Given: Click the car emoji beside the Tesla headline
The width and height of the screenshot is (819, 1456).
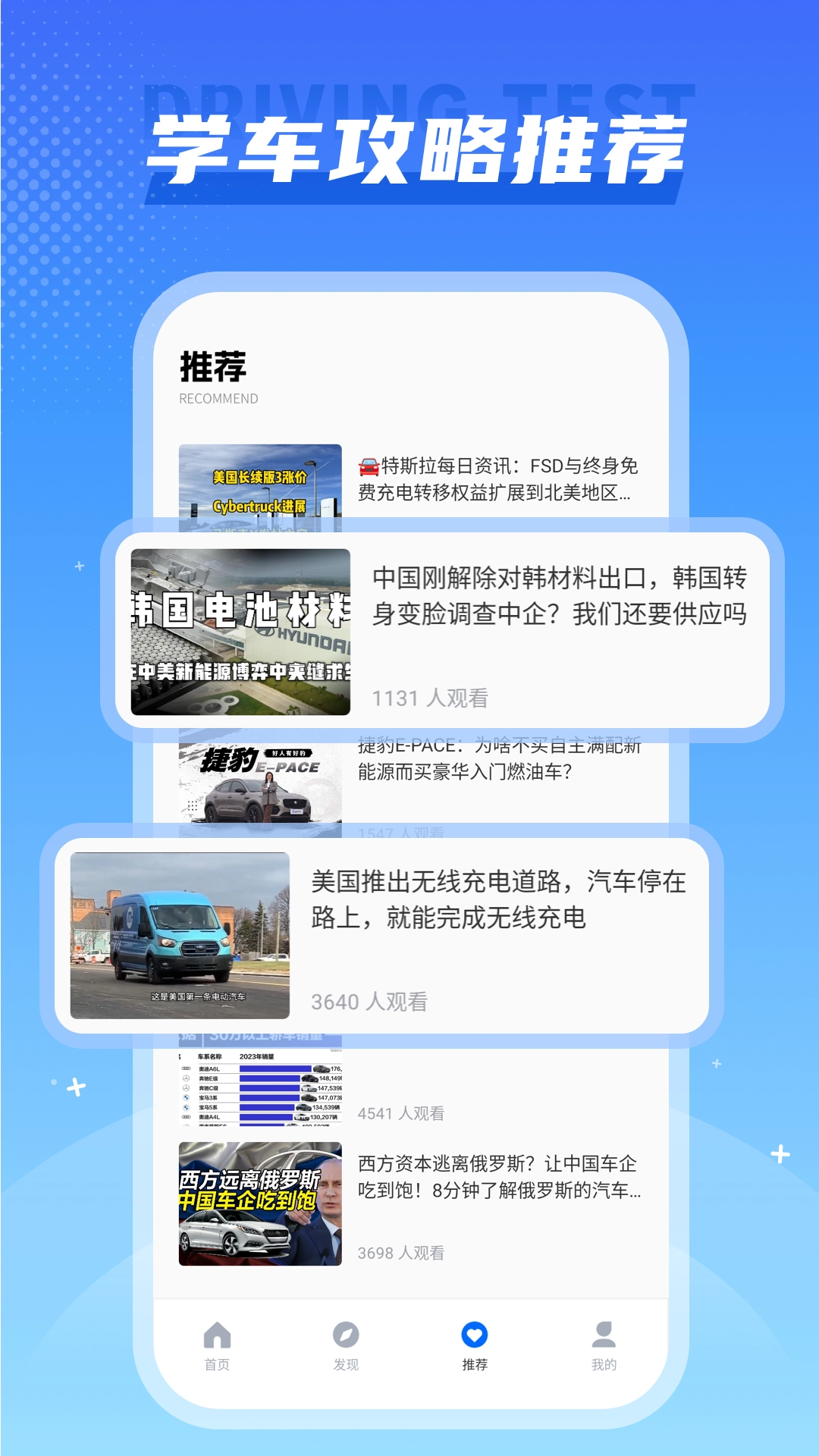Looking at the screenshot, I should pos(371,468).
